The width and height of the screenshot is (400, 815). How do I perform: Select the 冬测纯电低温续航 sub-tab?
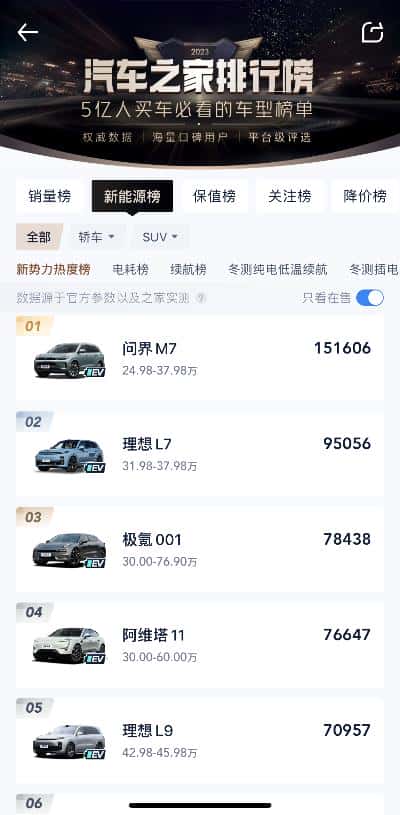(x=277, y=270)
